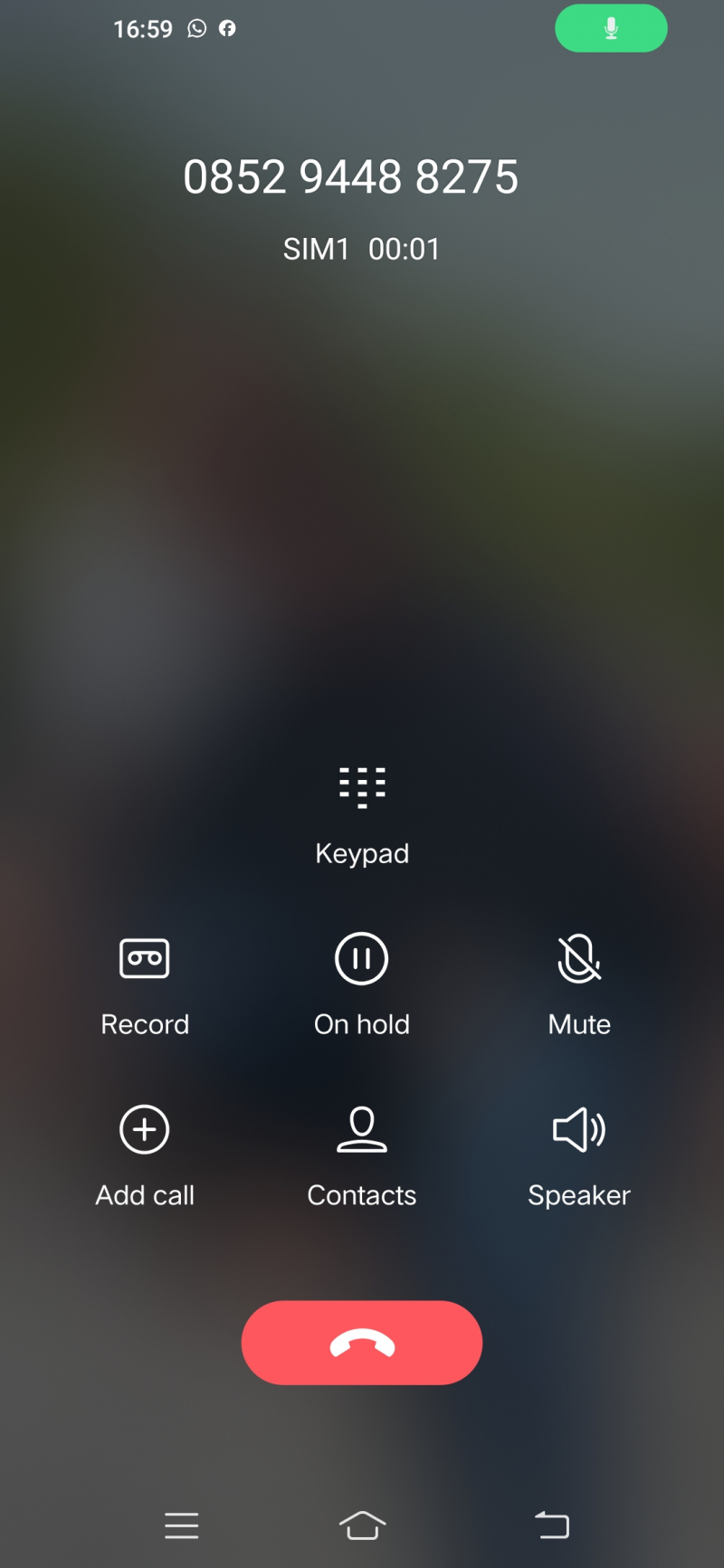Open recent apps from the navigation bar

182,1525
